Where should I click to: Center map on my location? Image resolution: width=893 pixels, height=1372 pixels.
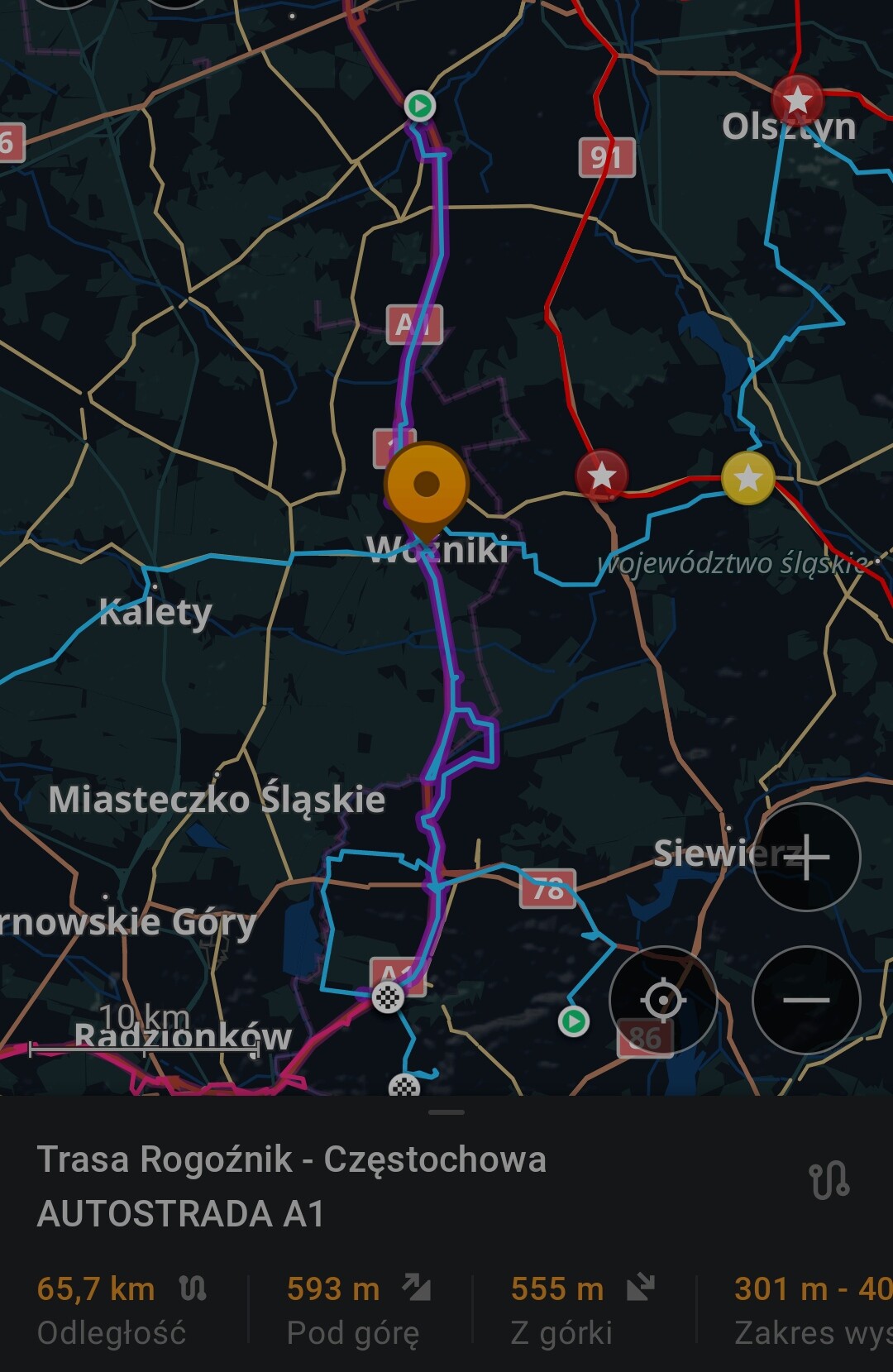click(x=662, y=1000)
